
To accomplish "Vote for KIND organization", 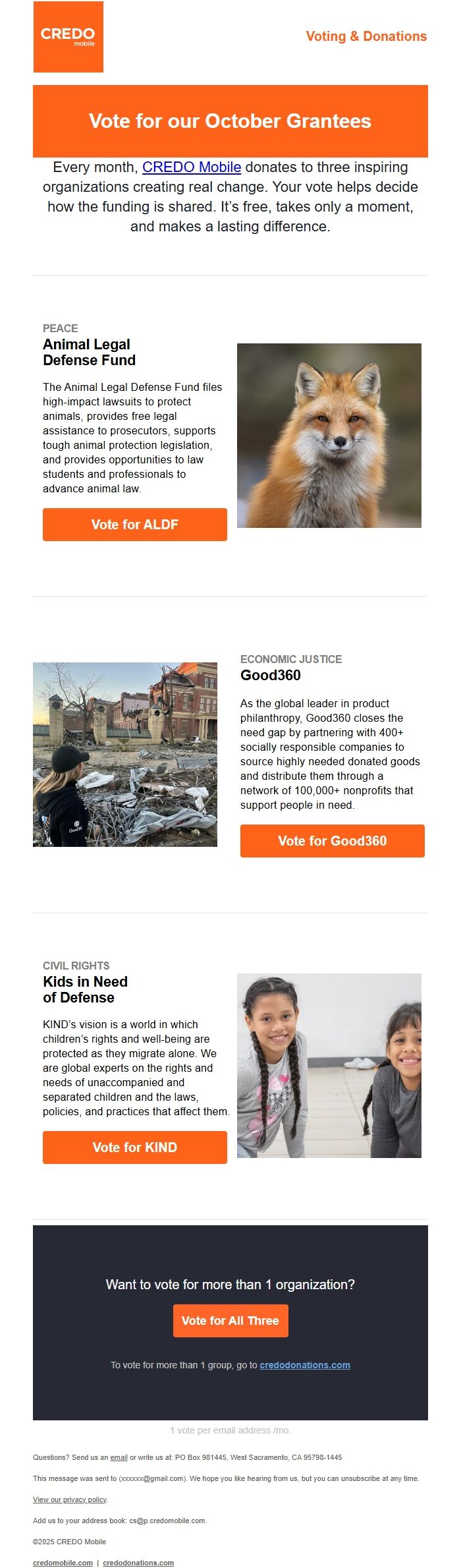I will pyautogui.click(x=134, y=1147).
